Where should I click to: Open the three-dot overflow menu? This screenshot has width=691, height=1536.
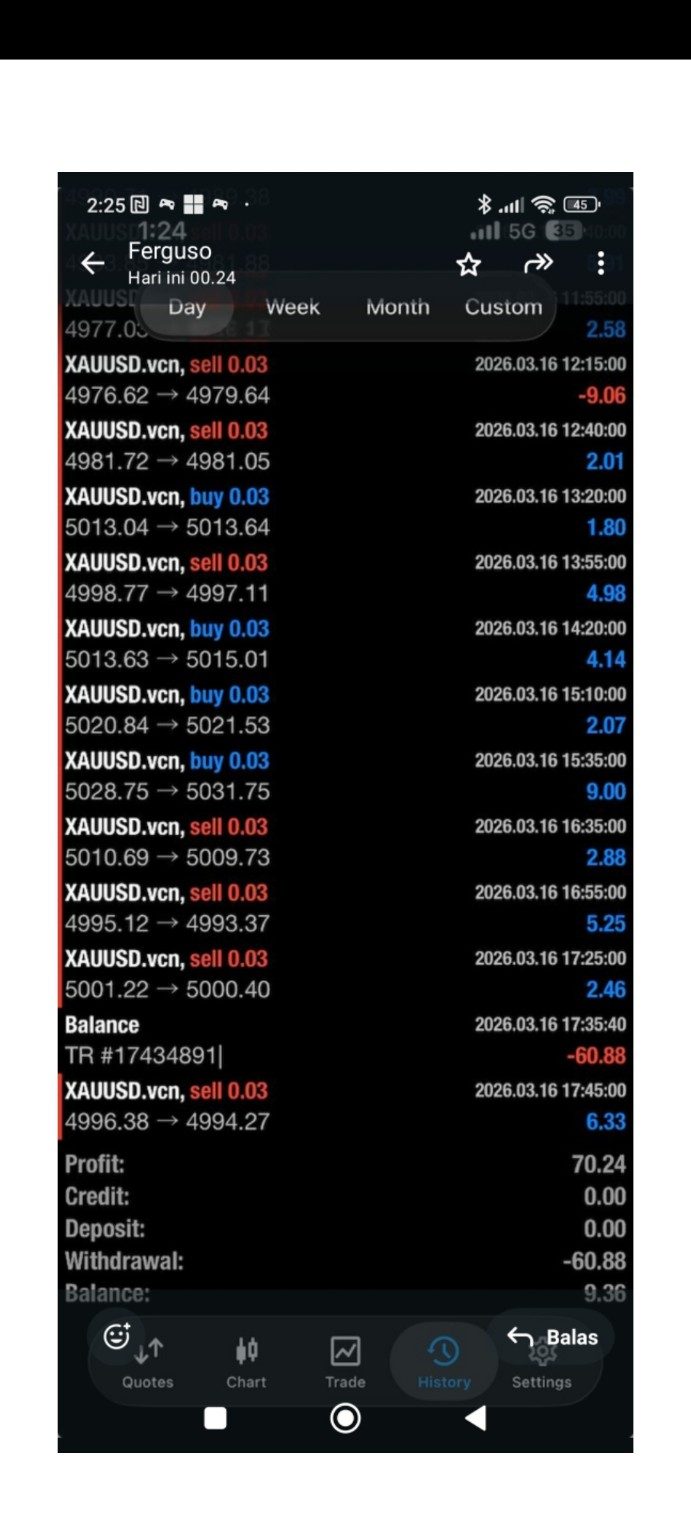[x=600, y=263]
